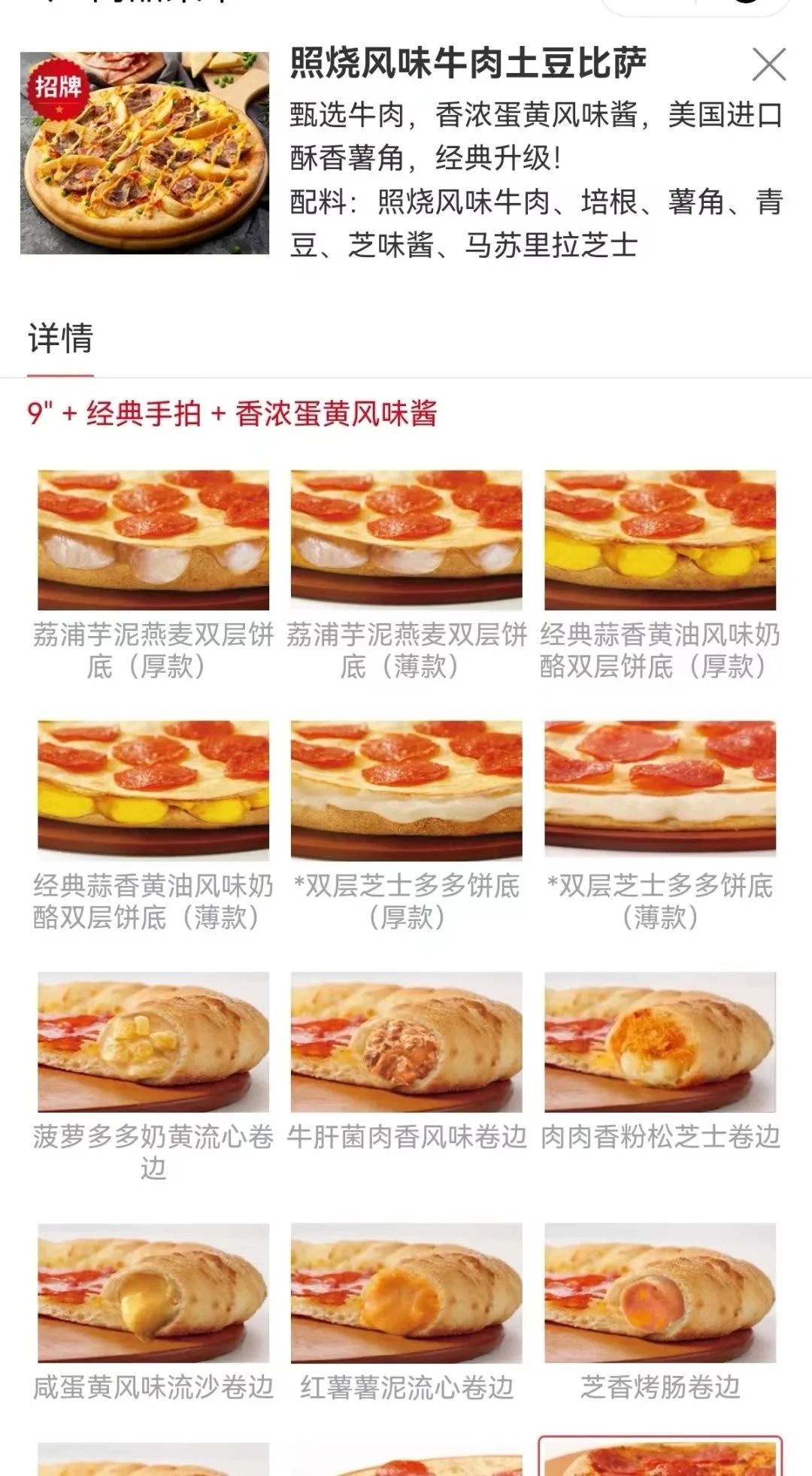Choose 经典蒜香黄油风味奶酪双层饼底（厚款）
The width and height of the screenshot is (812, 1476).
659,540
